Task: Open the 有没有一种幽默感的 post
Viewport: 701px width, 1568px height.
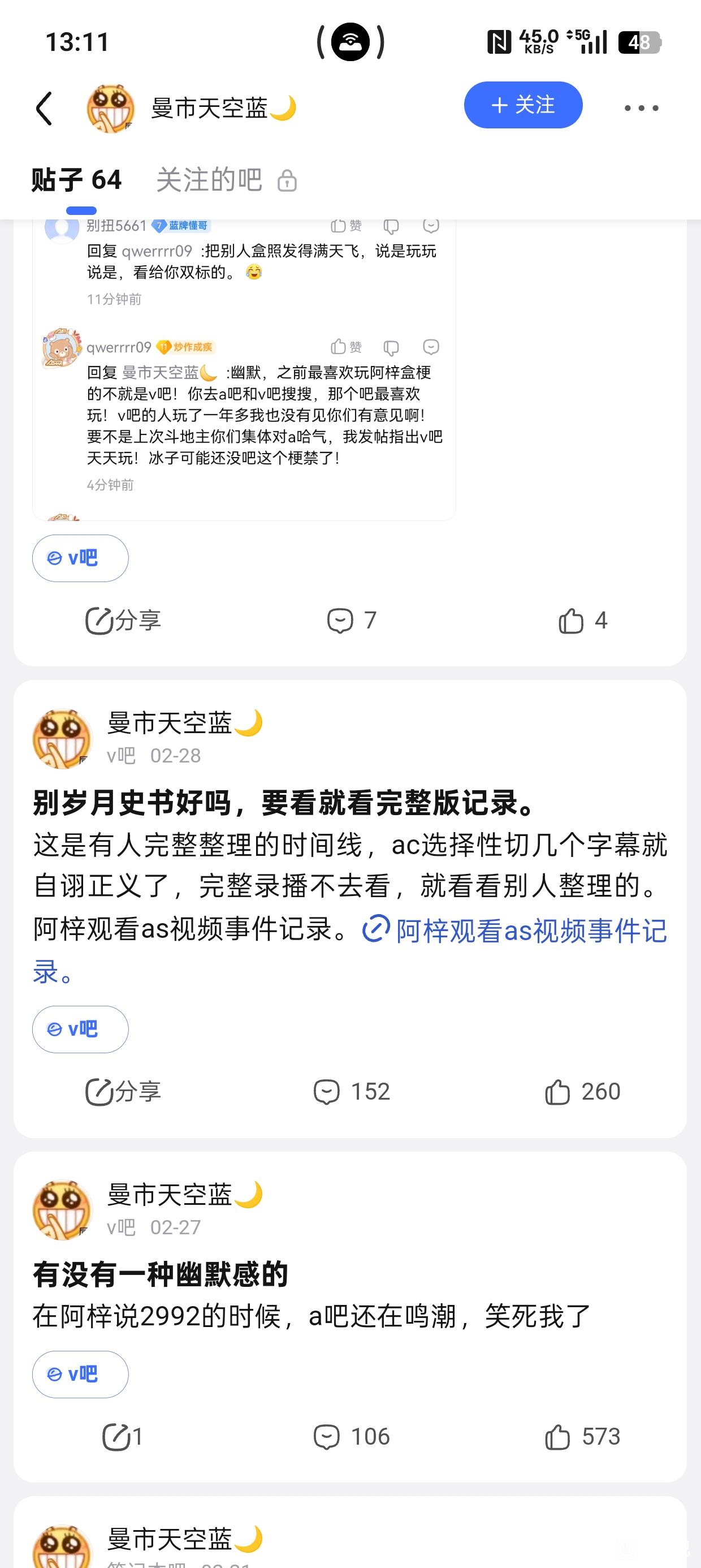Action: 161,1274
